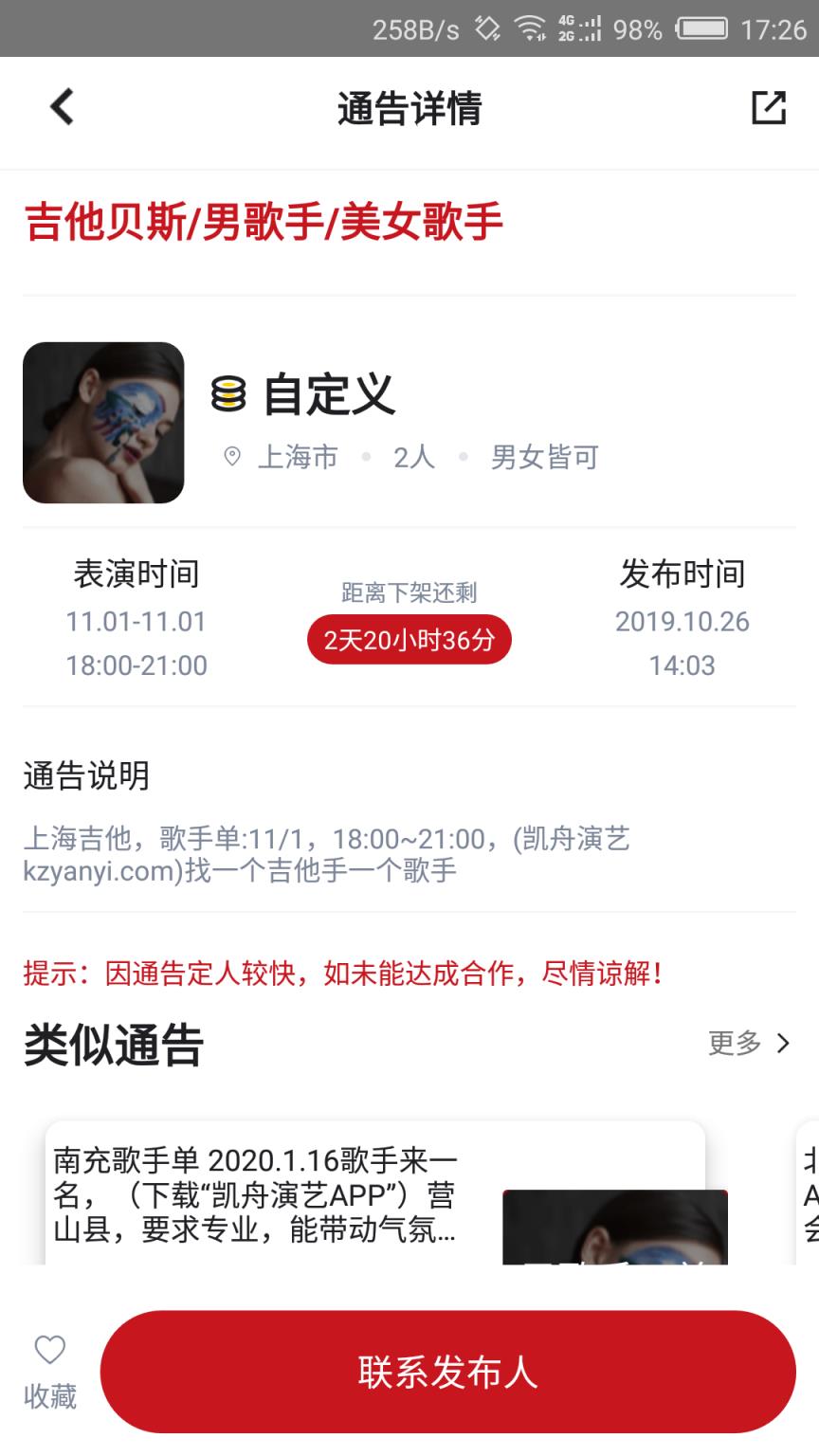Open the share icon at top right
Viewport: 819px width, 1456px height.
click(x=770, y=108)
